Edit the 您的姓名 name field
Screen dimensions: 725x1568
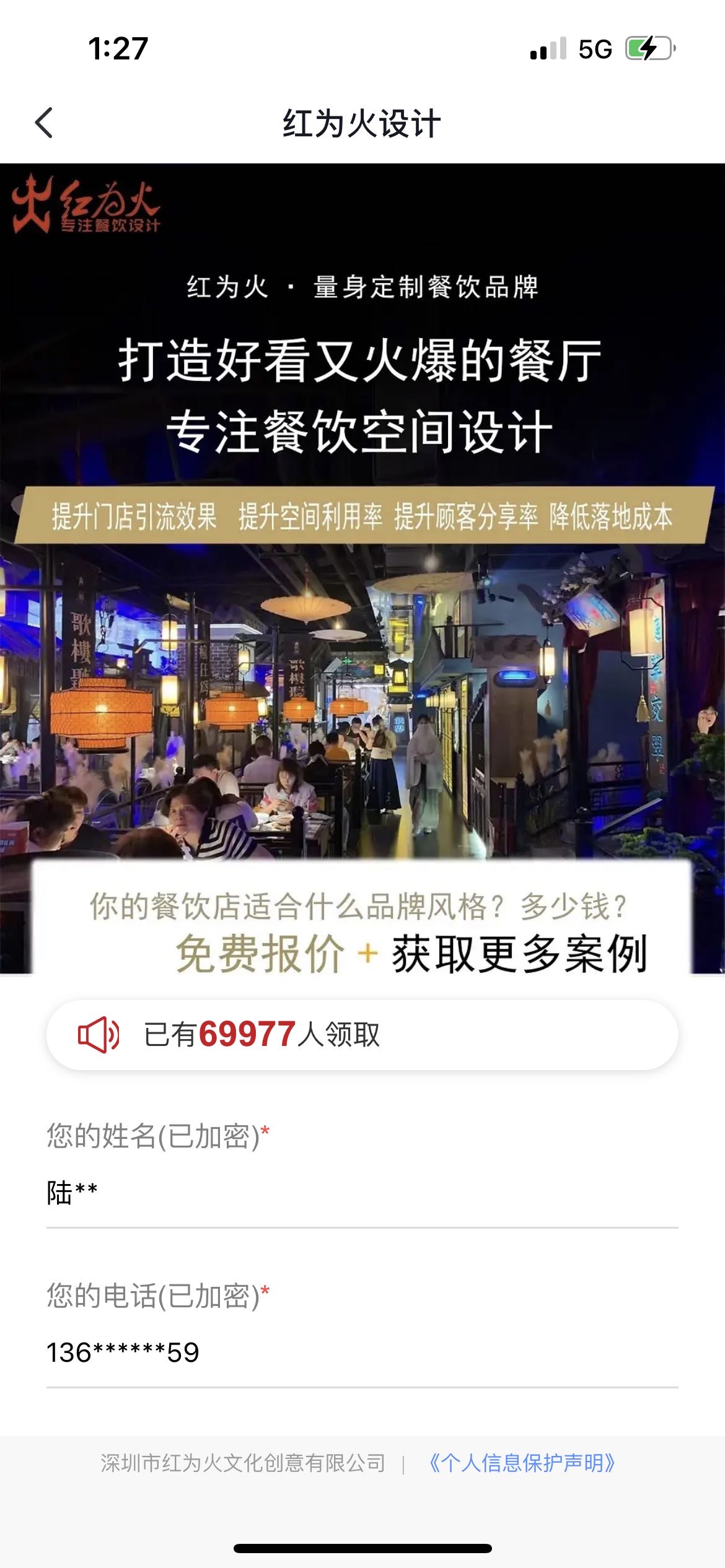pos(362,1193)
